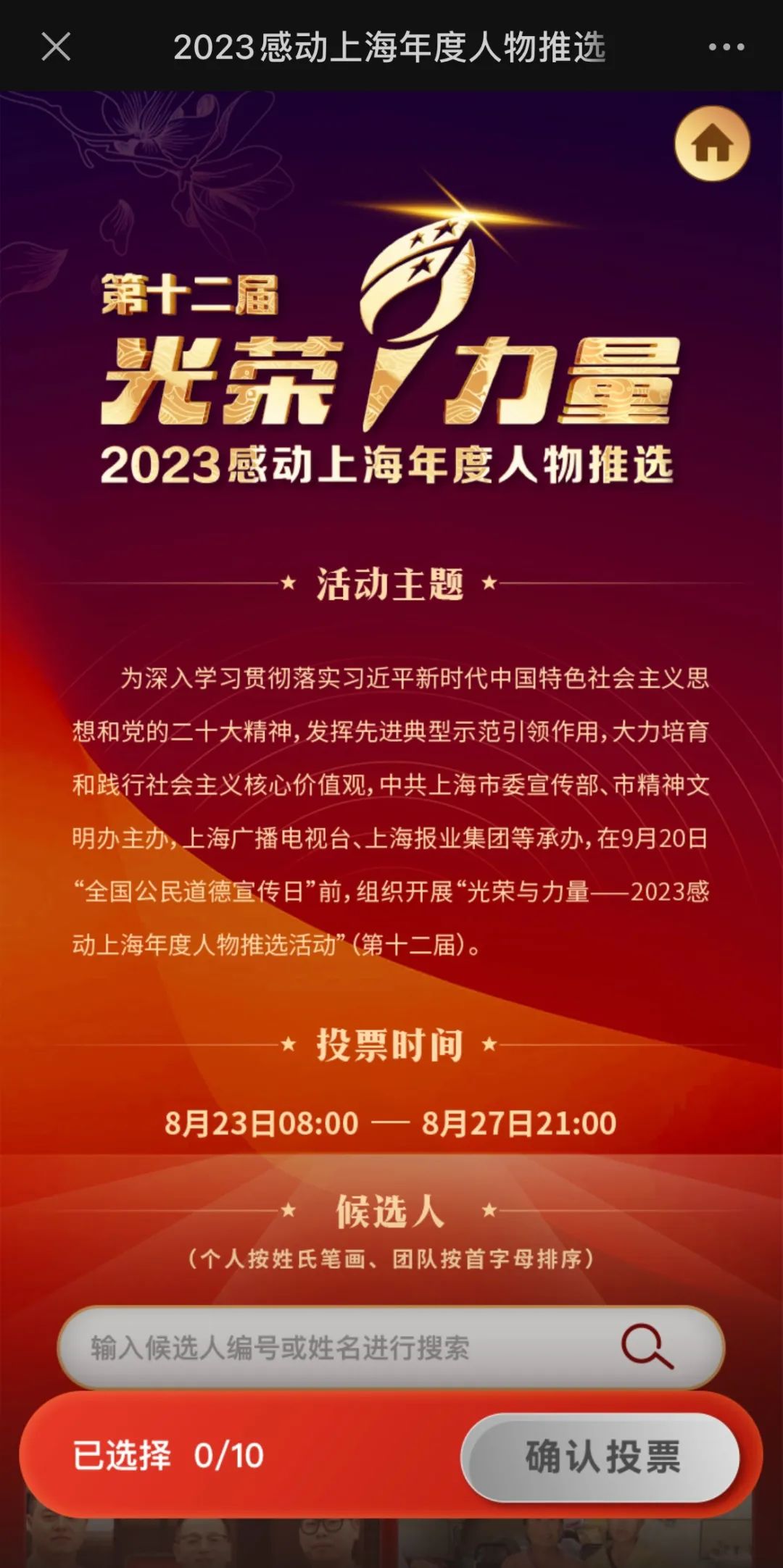The width and height of the screenshot is (783, 1568).
Task: Confirm vote with 确认投票 button
Action: tap(602, 1456)
